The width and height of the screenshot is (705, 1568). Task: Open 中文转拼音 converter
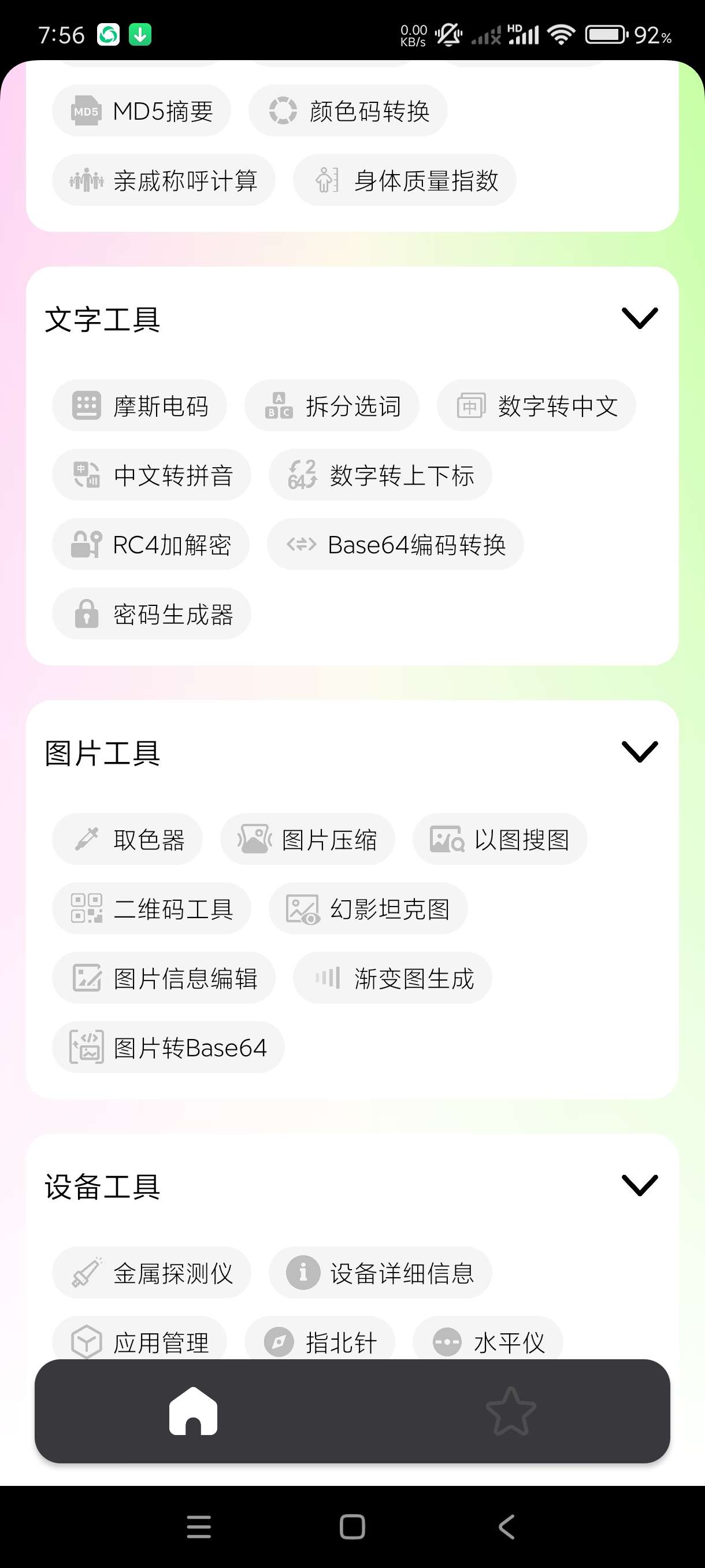(x=151, y=475)
